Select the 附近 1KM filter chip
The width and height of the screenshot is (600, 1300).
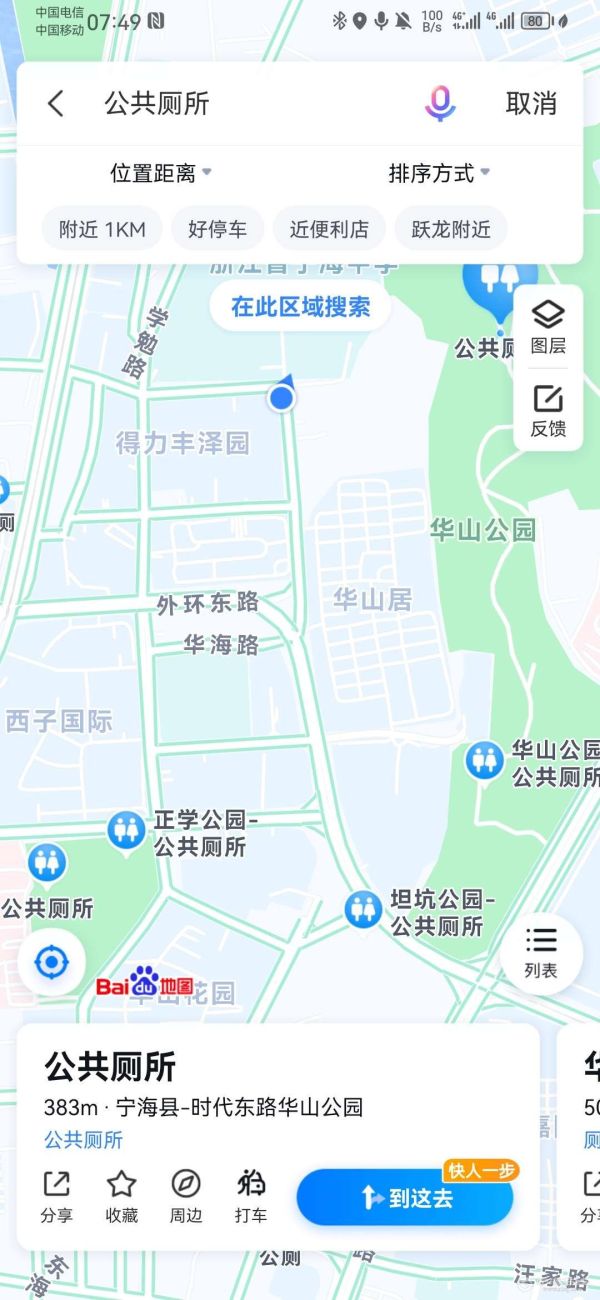click(x=102, y=229)
